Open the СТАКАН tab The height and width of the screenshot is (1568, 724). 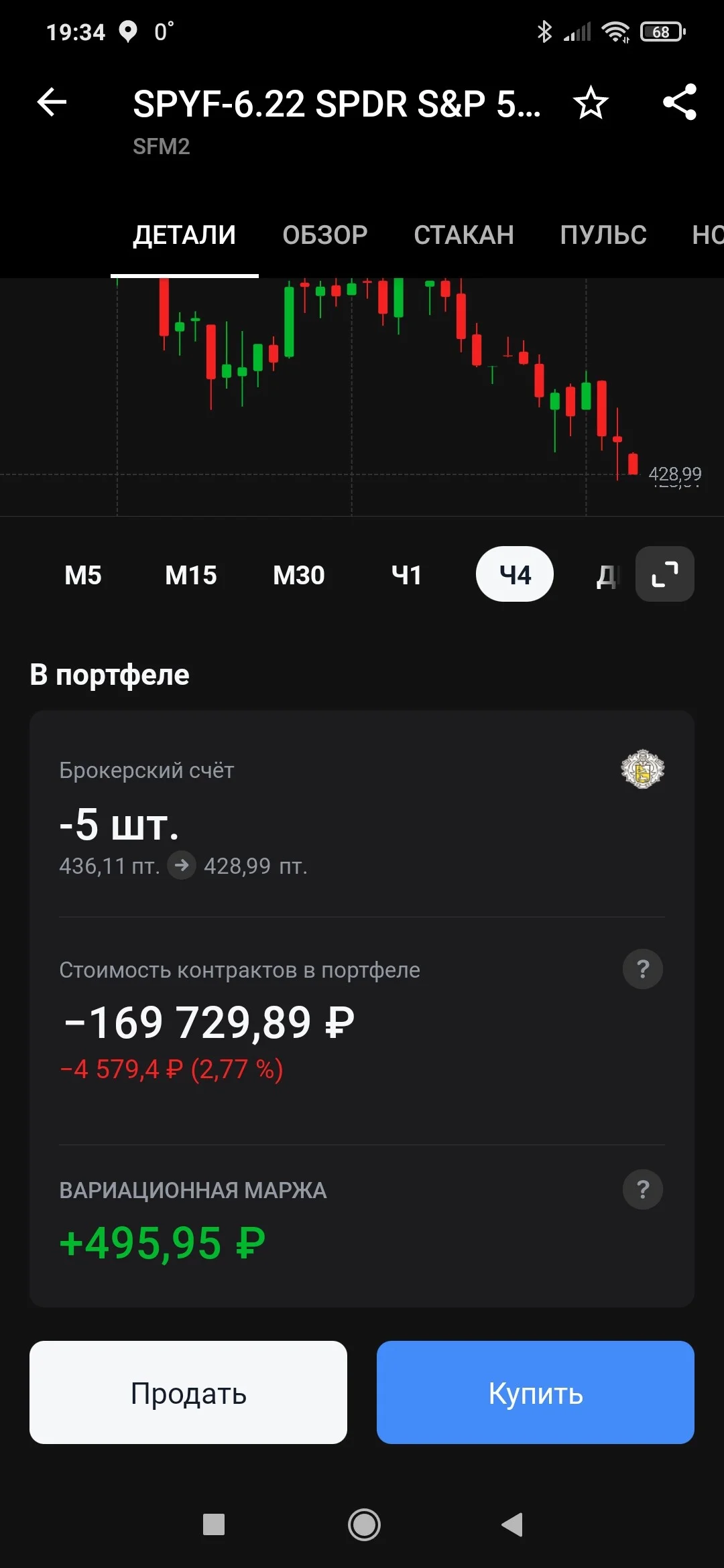coord(464,235)
